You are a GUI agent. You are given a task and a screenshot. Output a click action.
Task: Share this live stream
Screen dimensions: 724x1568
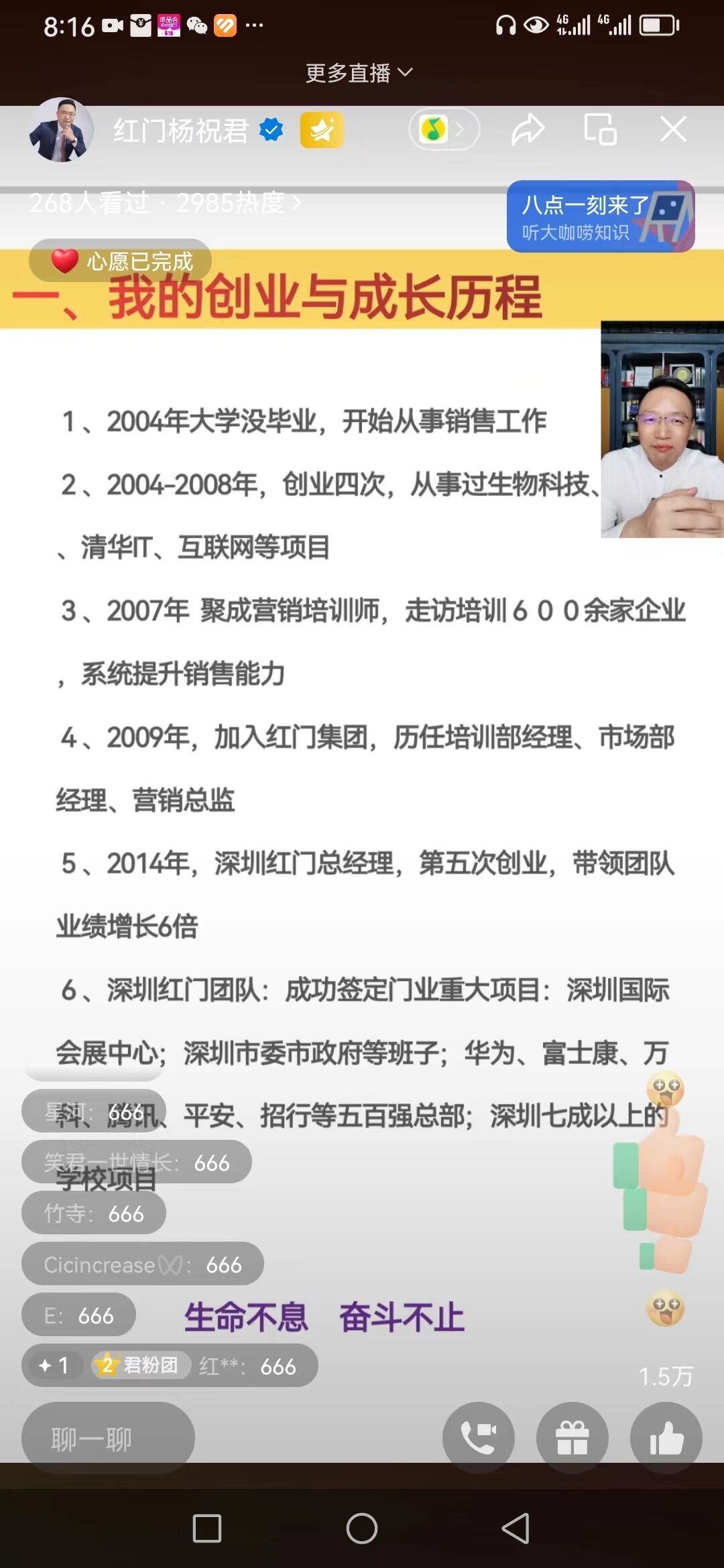click(528, 129)
